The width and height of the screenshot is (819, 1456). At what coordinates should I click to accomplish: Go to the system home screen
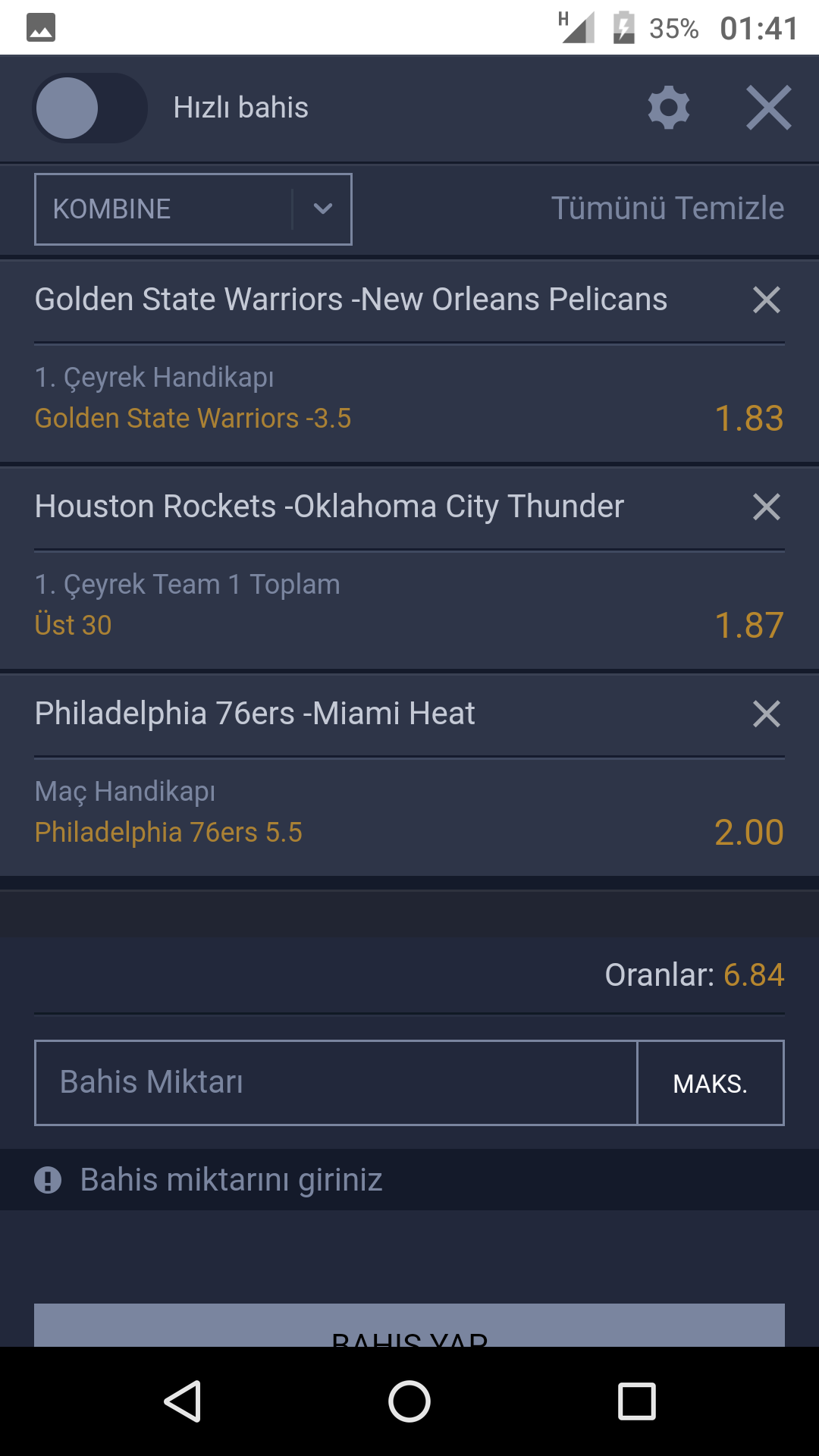(x=409, y=1401)
